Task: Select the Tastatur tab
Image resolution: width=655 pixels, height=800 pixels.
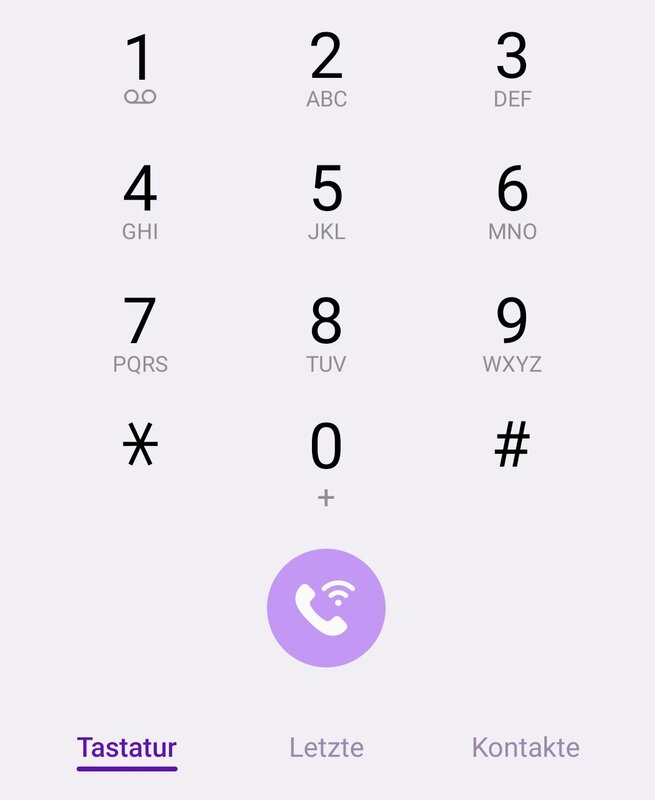Action: (x=127, y=747)
